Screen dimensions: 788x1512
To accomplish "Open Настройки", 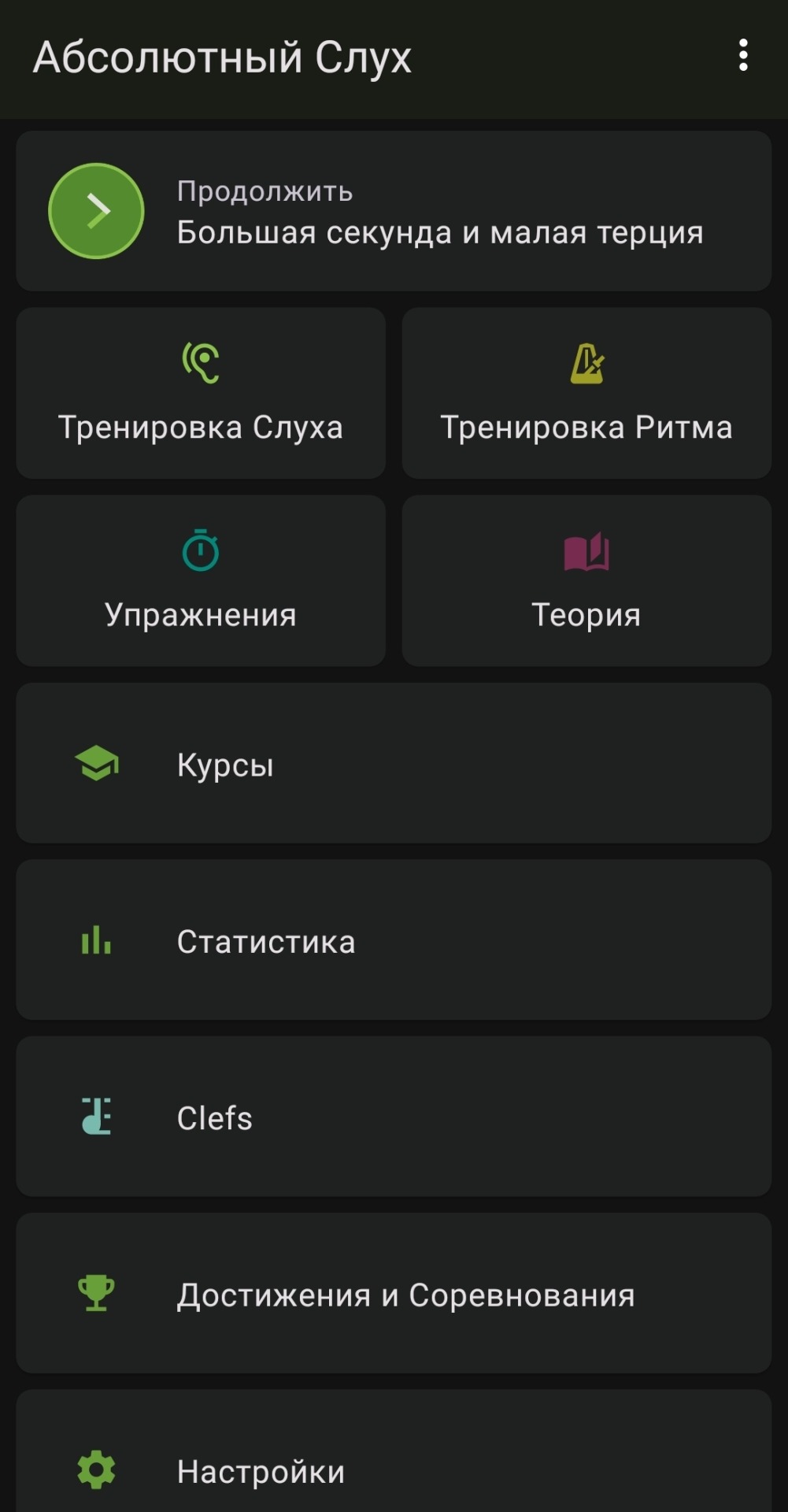I will click(394, 1469).
